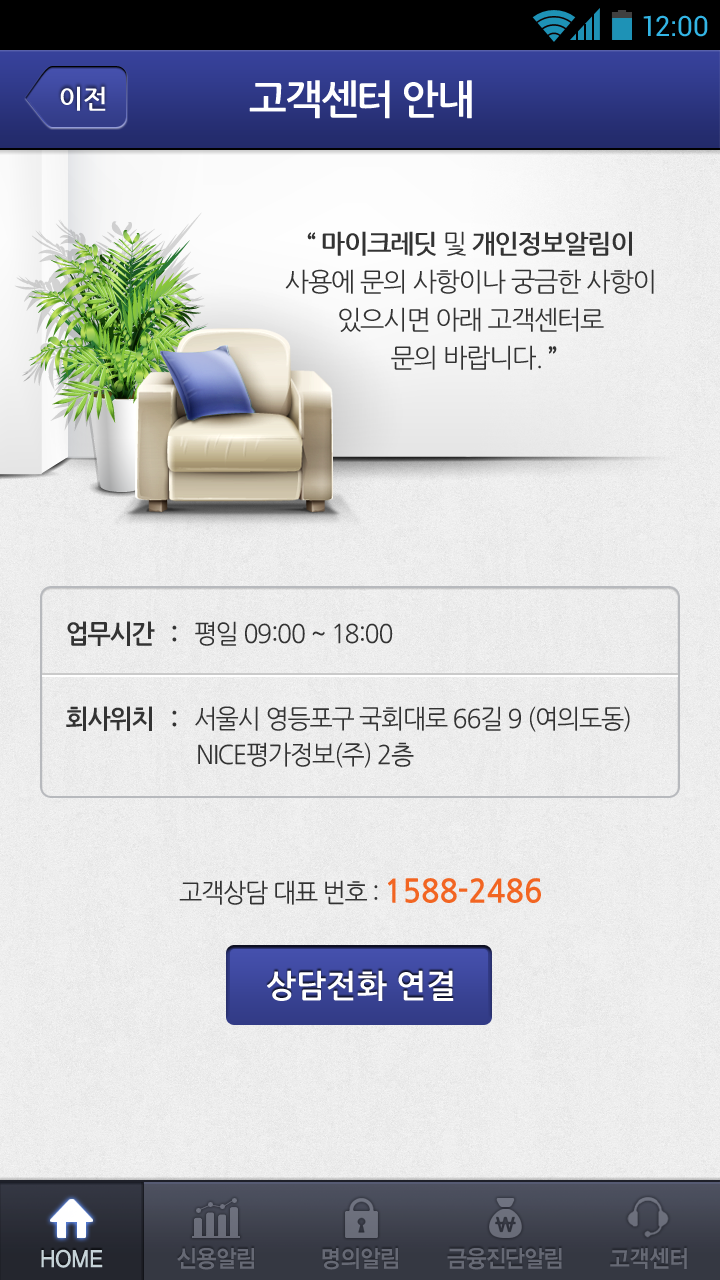Switch to the 명의알림 tab
The height and width of the screenshot is (1280, 720).
pos(360,1232)
